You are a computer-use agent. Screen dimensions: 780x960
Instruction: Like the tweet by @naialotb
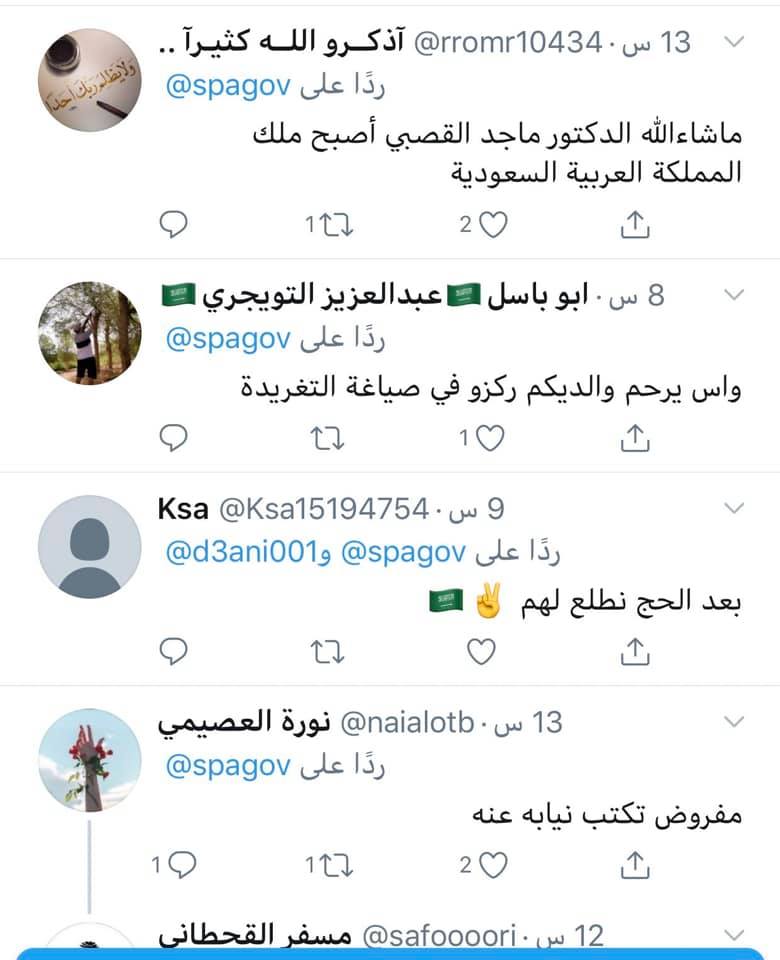click(x=493, y=865)
